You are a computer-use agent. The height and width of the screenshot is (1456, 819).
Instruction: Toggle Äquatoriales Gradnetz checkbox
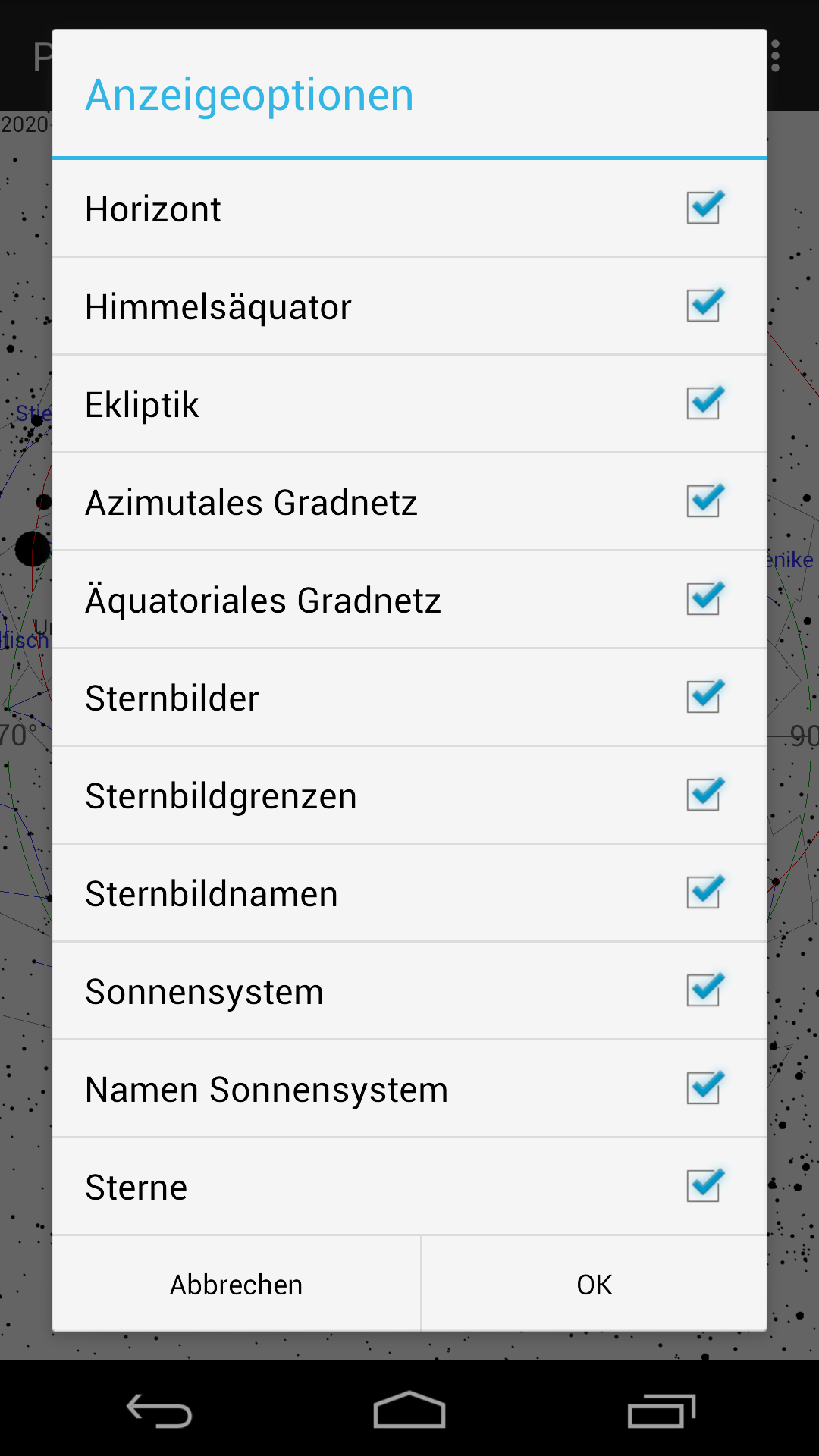tap(704, 599)
